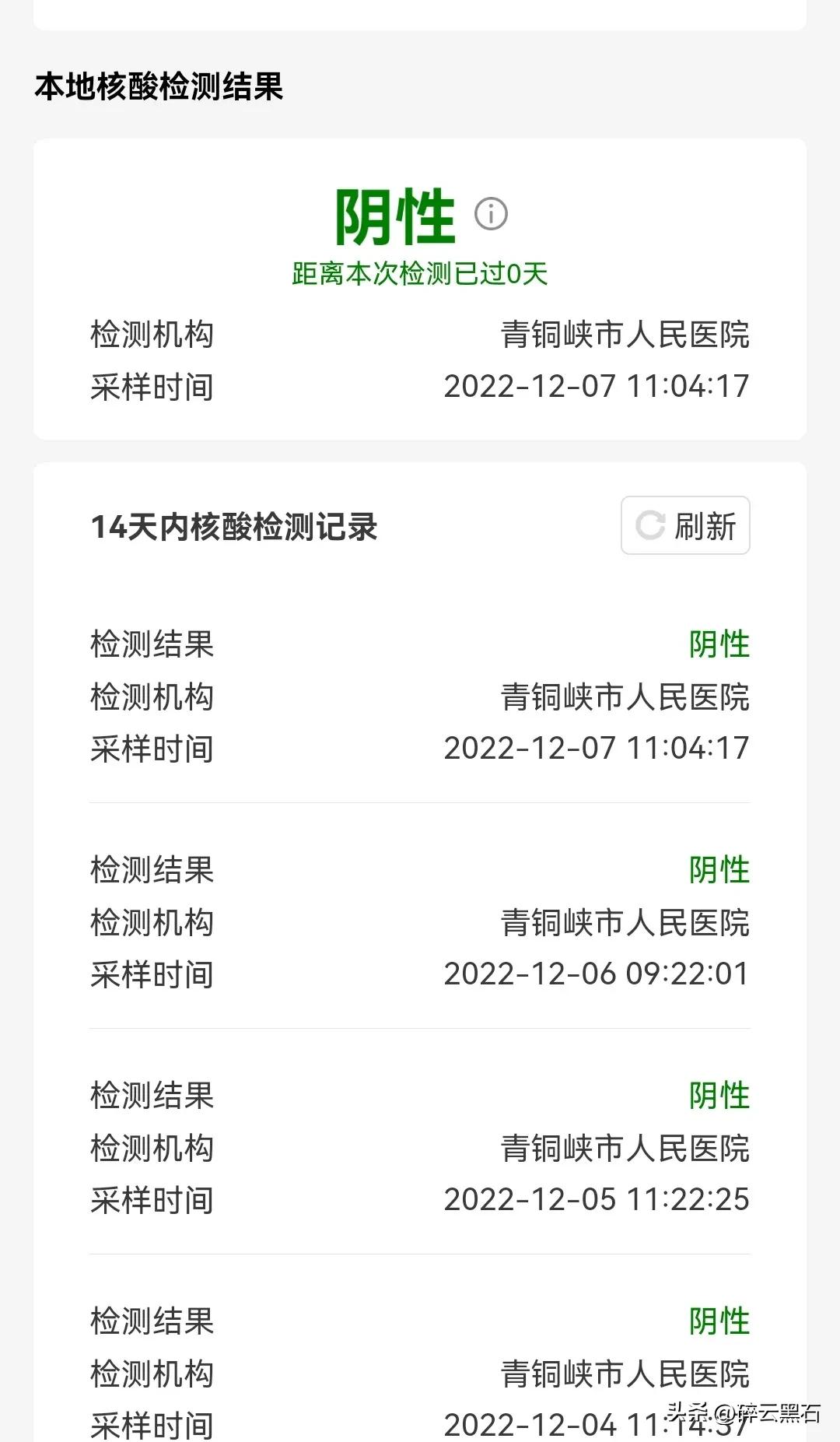This screenshot has height=1442, width=840.
Task: Select sampling time 2022-12-06 09:22:01
Action: [596, 973]
